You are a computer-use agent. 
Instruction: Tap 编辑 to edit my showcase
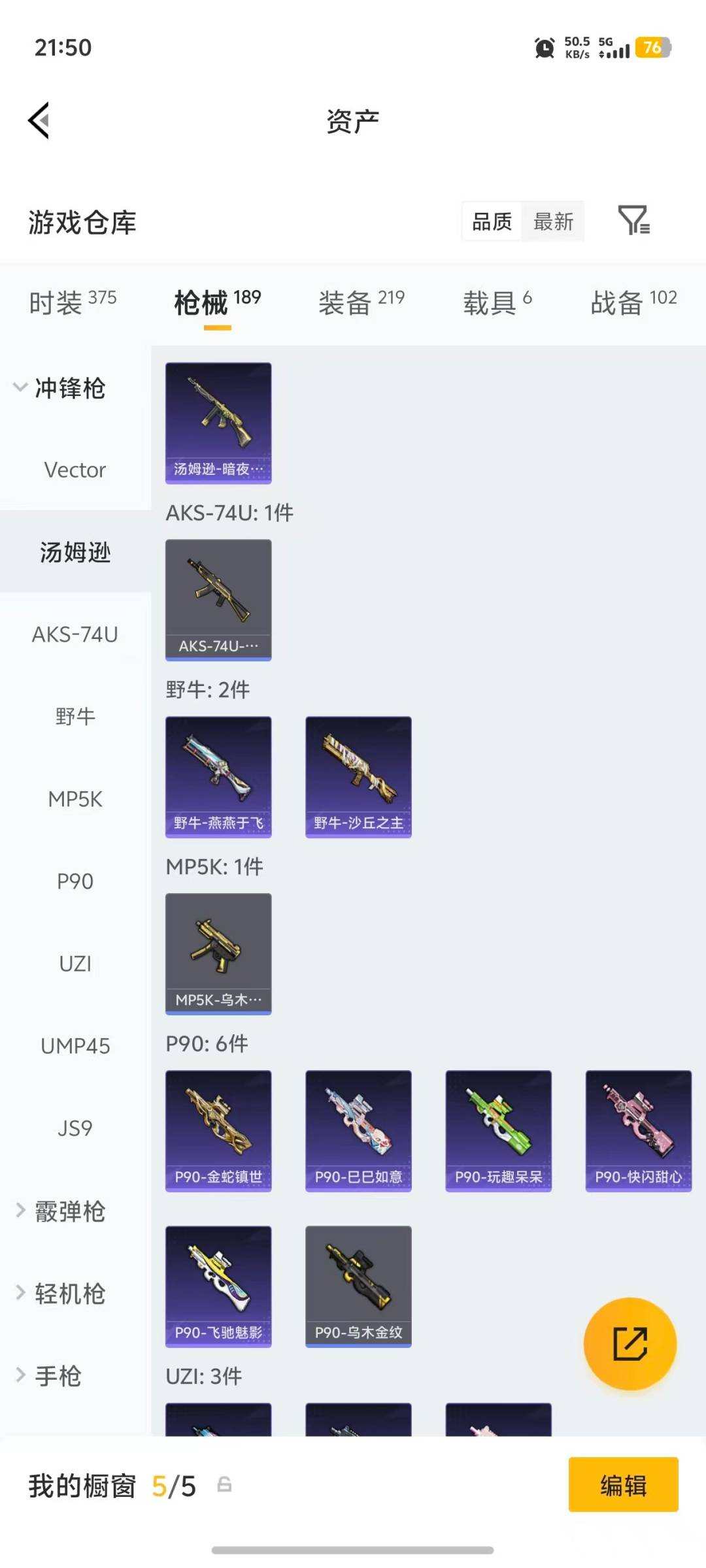[623, 1485]
